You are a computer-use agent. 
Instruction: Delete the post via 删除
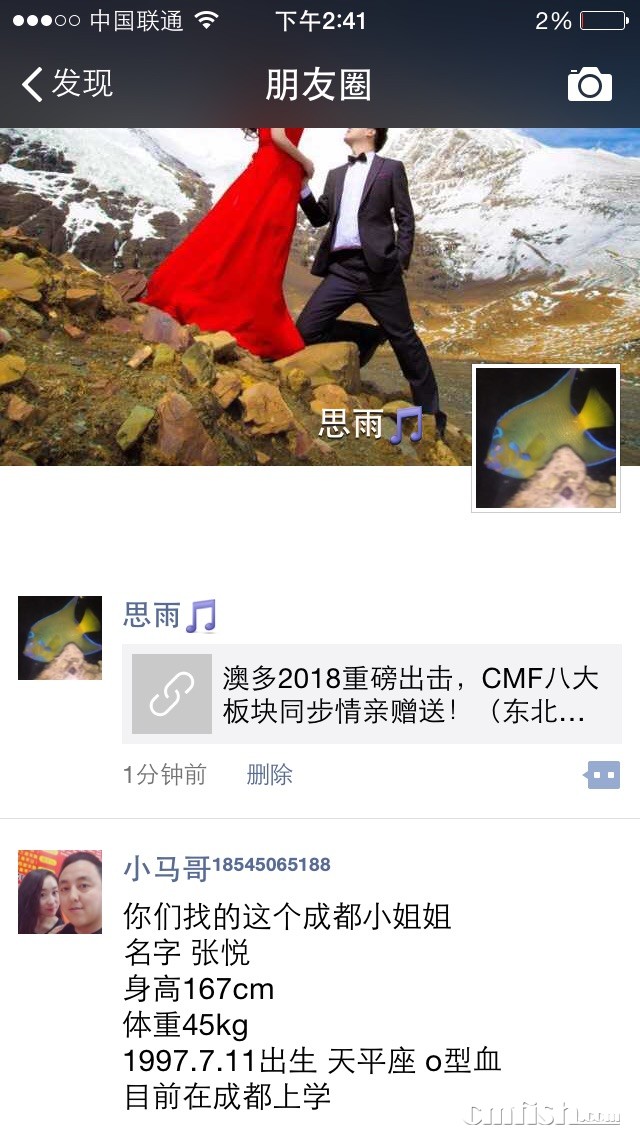269,775
